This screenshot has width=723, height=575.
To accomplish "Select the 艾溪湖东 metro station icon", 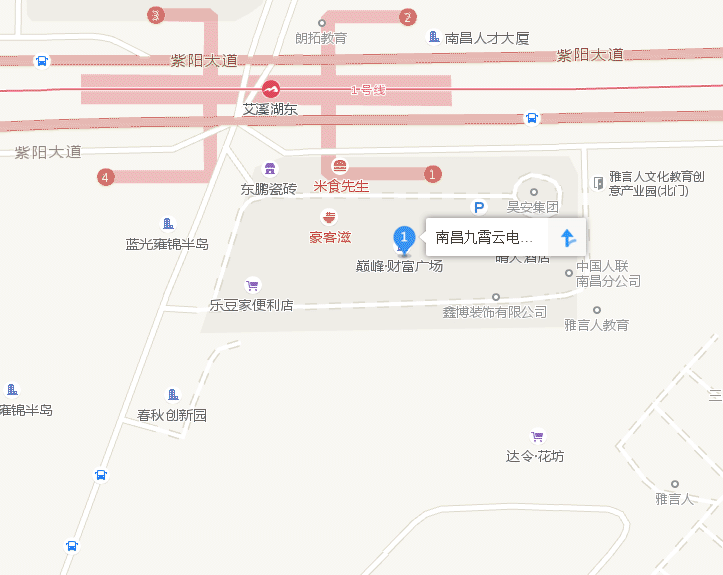I will pyautogui.click(x=272, y=89).
